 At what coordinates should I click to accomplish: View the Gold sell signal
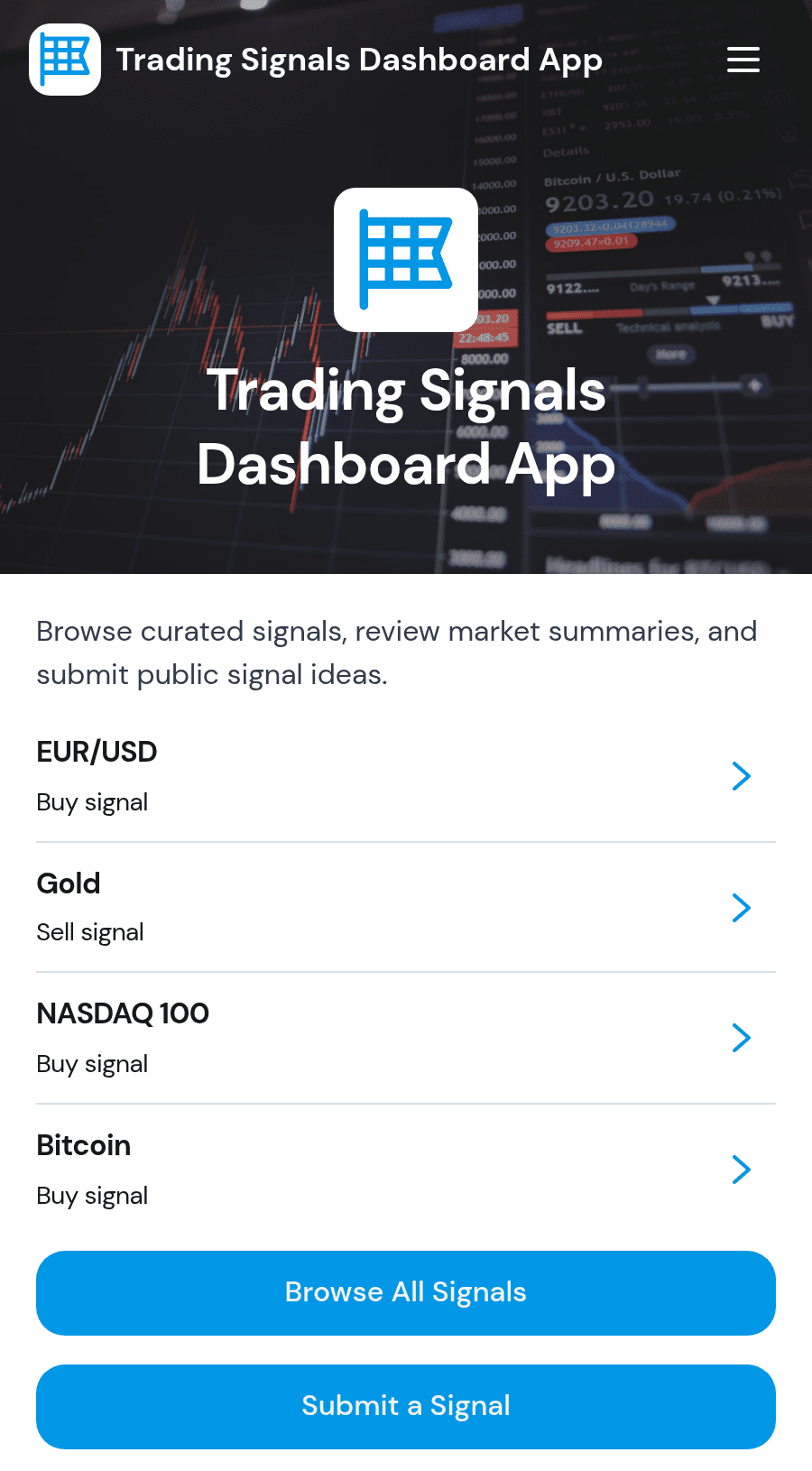pos(406,908)
